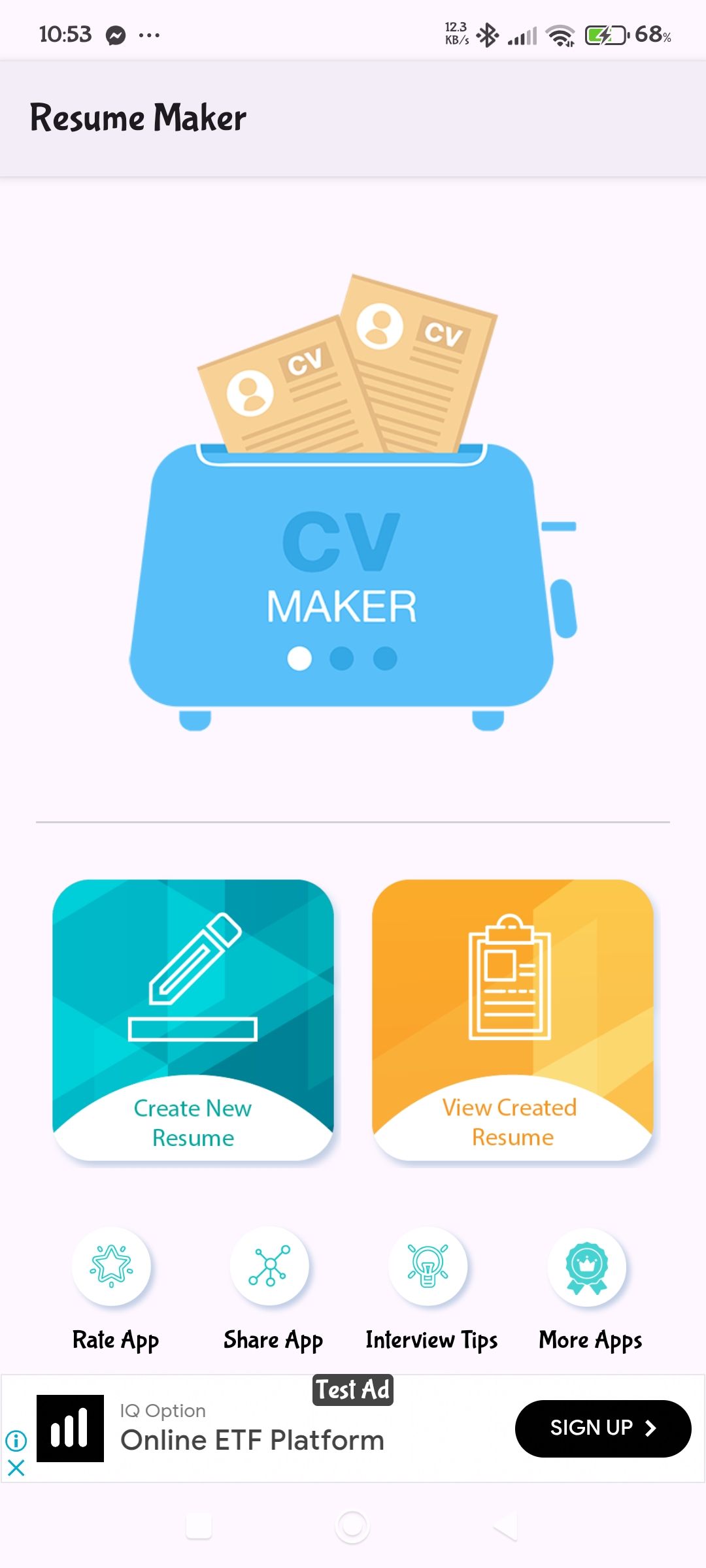This screenshot has height=1568, width=706.
Task: Select the Share App icon
Action: [269, 1266]
